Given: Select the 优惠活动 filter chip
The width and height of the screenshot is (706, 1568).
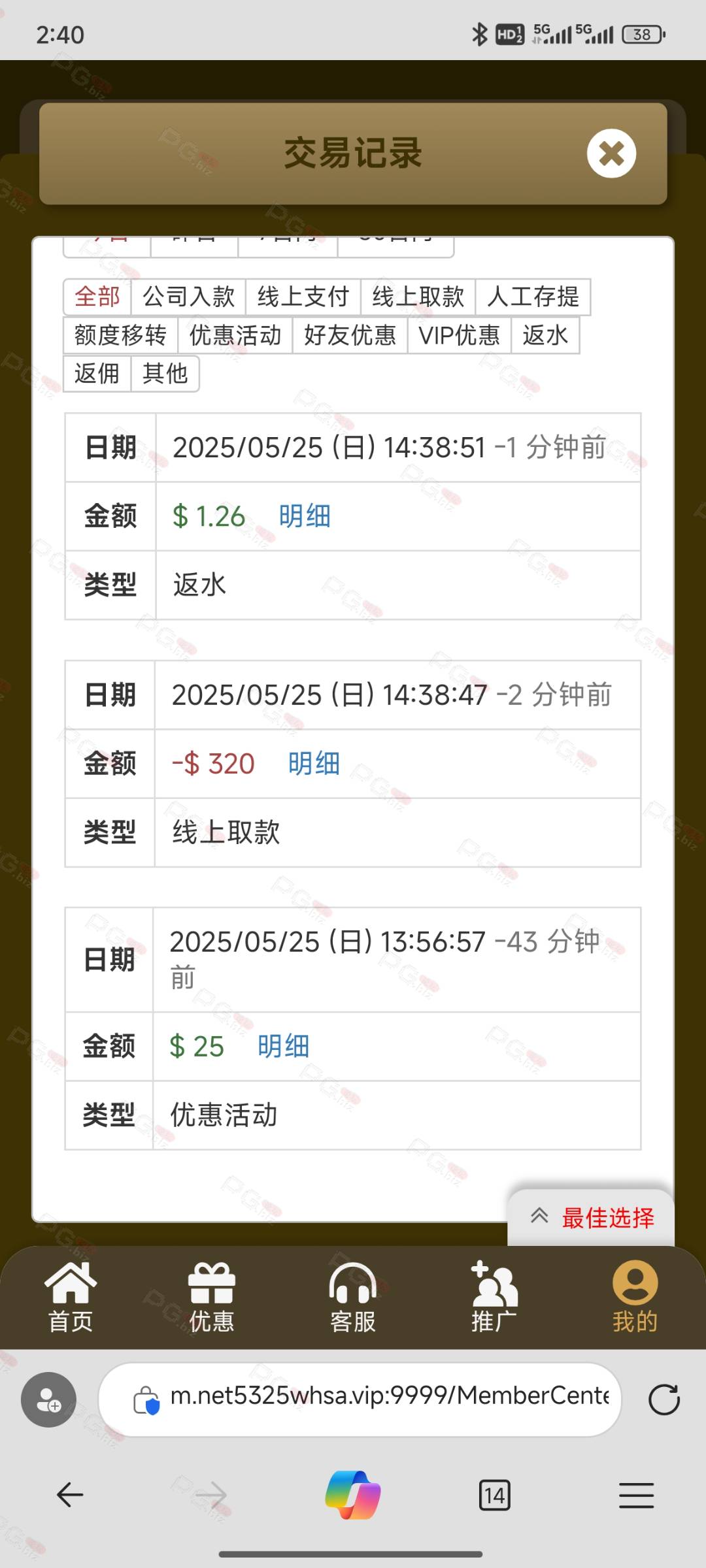Looking at the screenshot, I should click(235, 335).
